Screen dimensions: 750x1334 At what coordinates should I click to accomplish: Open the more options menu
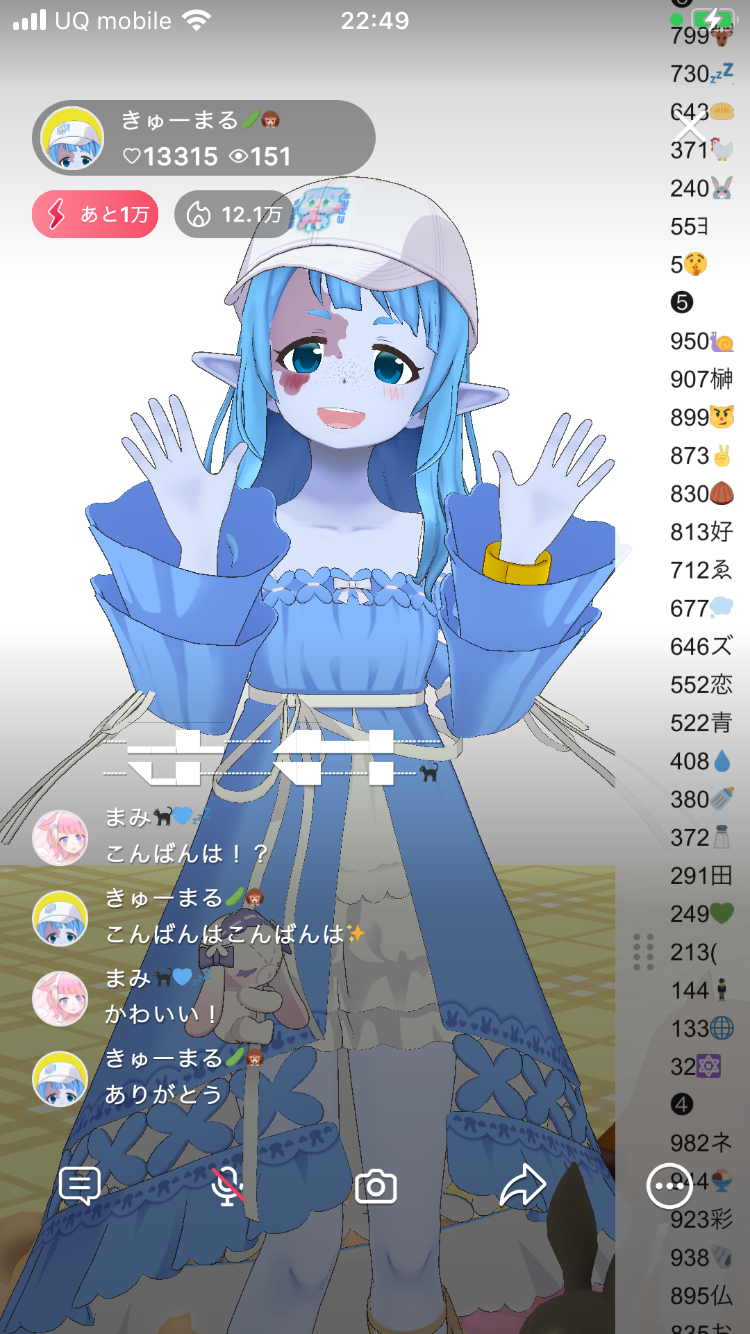coord(669,1186)
